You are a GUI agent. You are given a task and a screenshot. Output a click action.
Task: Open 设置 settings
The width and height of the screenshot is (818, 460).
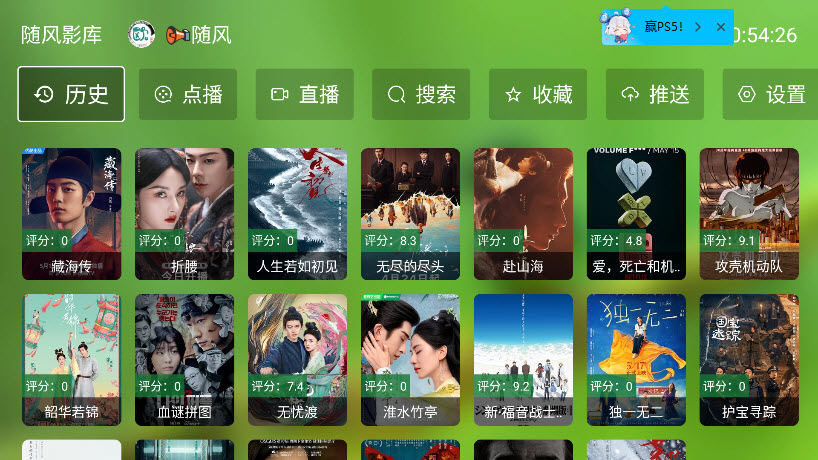coord(771,94)
